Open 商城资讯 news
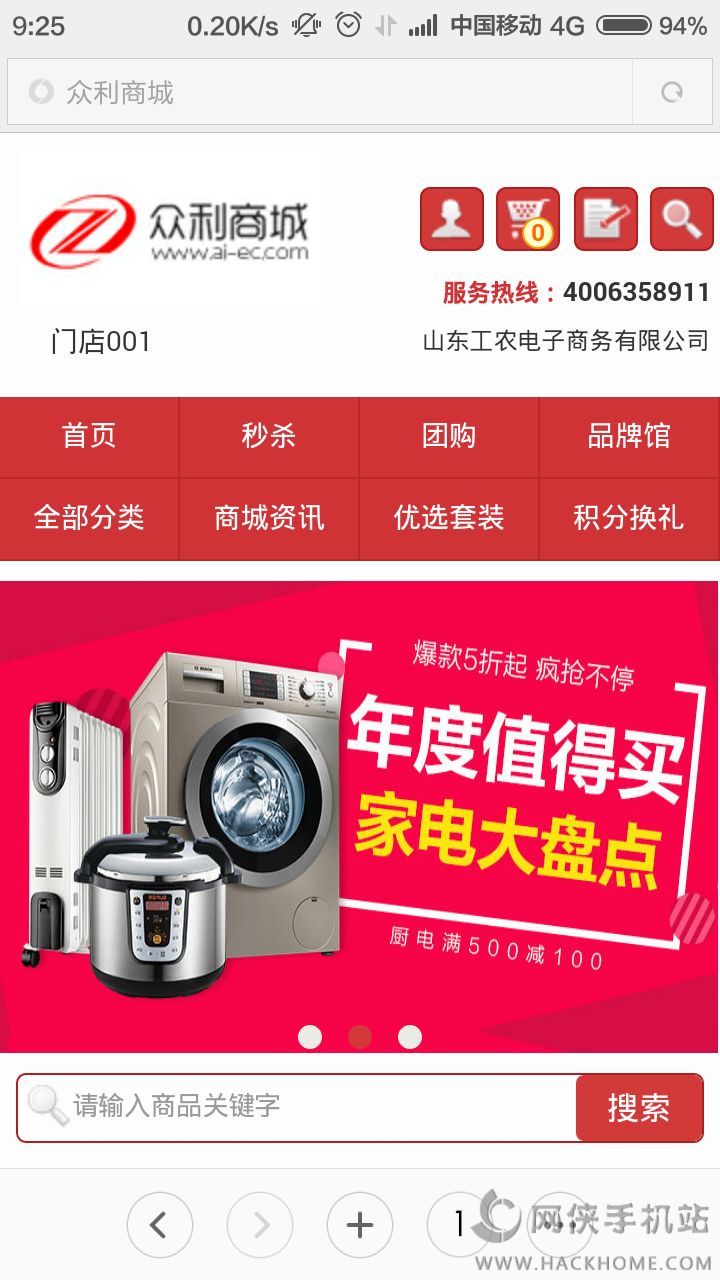 269,517
